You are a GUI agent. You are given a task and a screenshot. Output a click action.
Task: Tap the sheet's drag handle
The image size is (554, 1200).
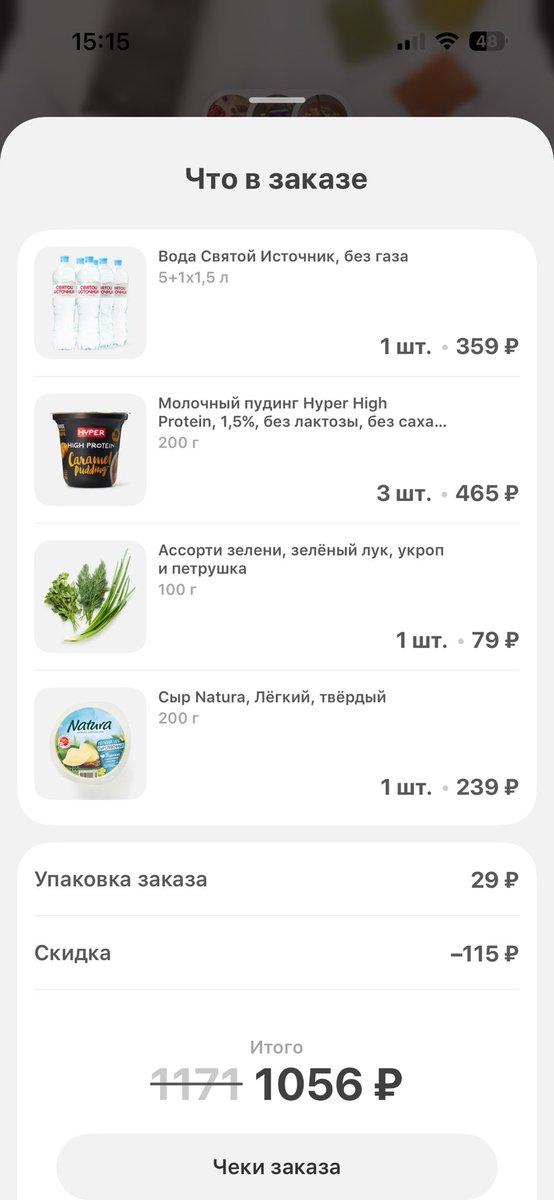[x=277, y=100]
